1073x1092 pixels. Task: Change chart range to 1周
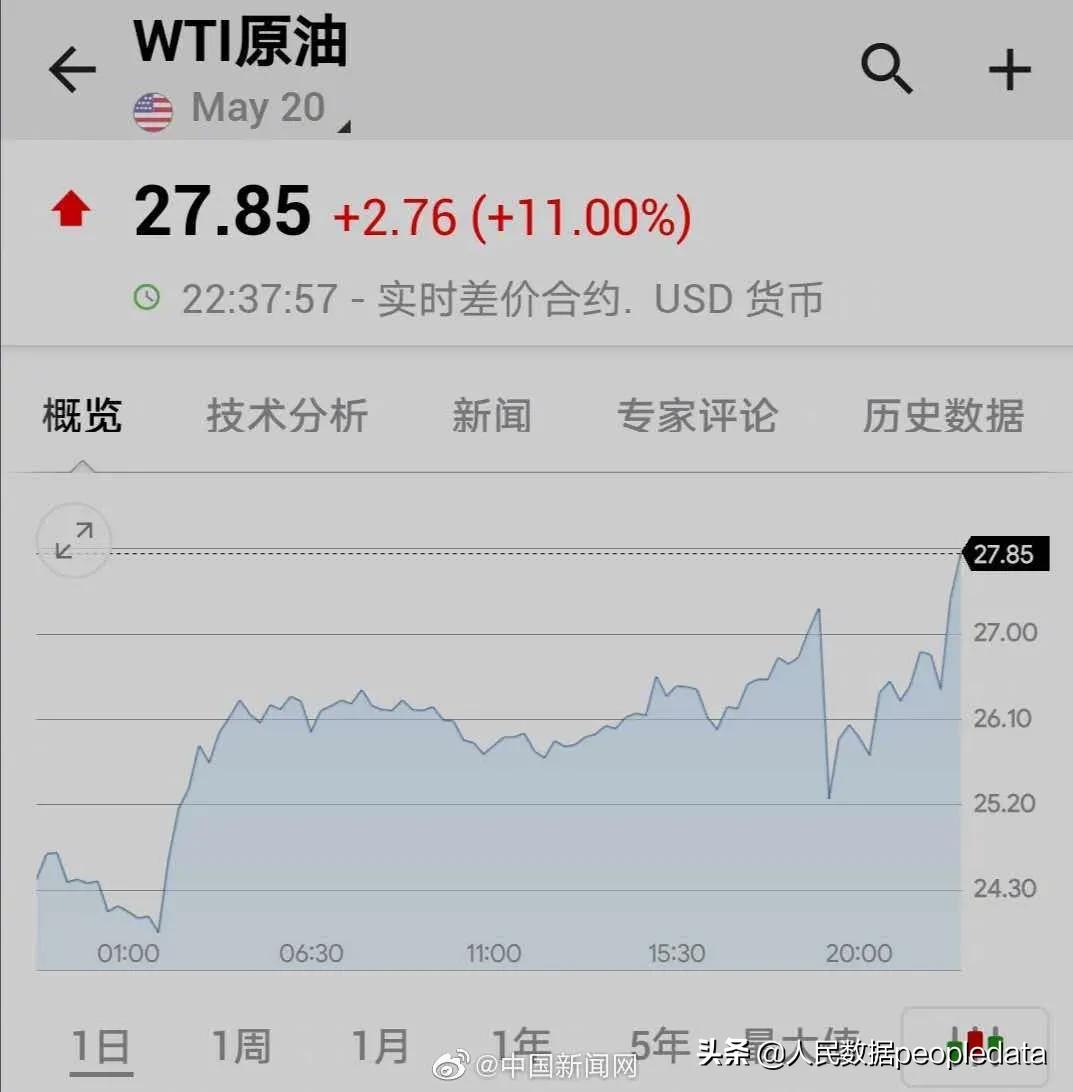pos(241,1046)
